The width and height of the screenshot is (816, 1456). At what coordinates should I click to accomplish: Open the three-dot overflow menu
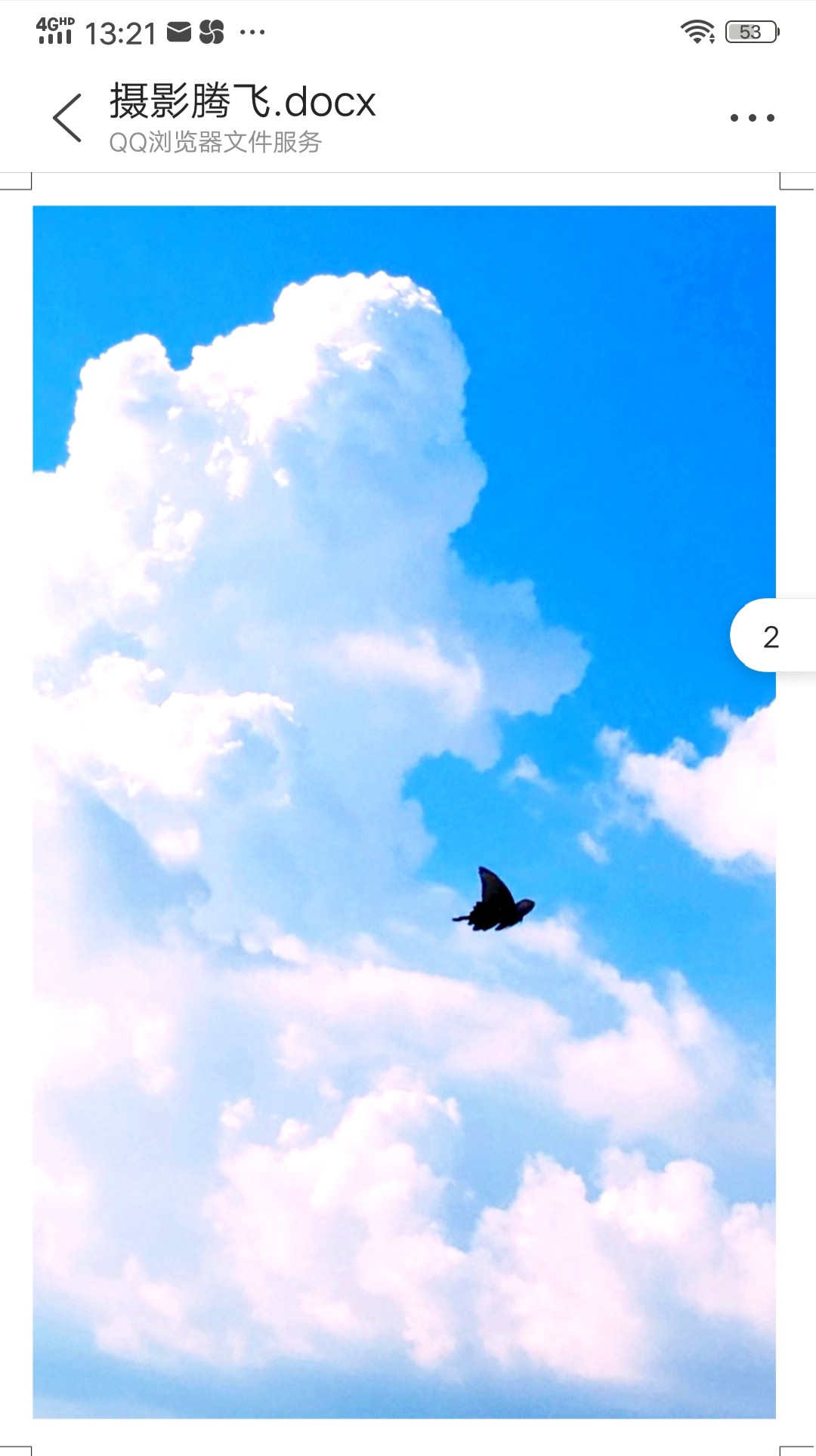coord(752,118)
